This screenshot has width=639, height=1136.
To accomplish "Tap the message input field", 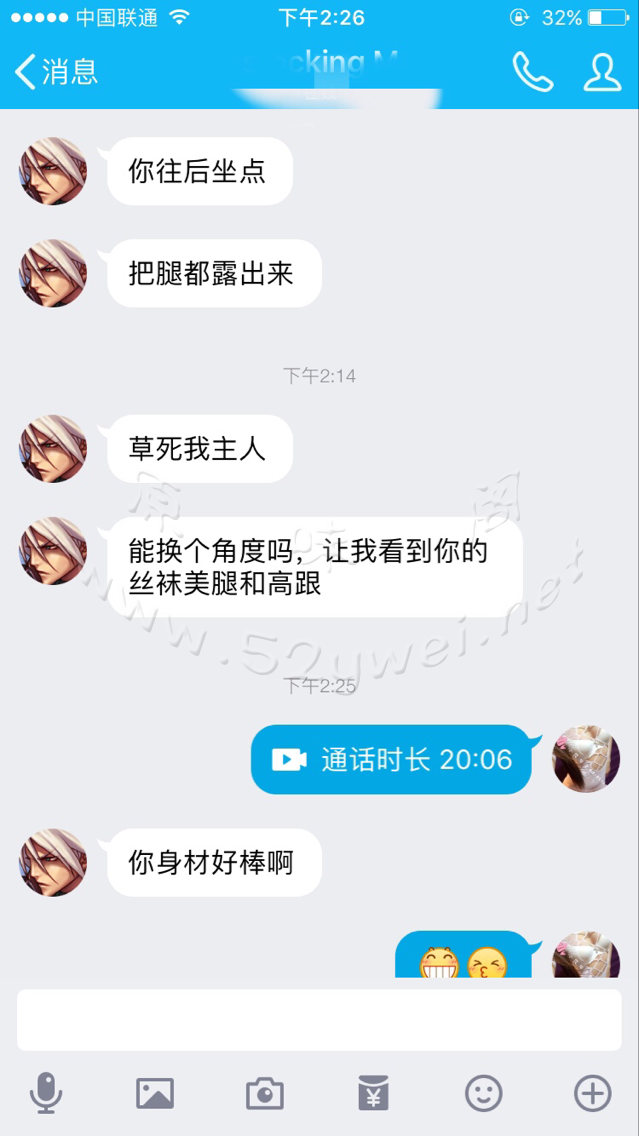I will (x=319, y=1021).
